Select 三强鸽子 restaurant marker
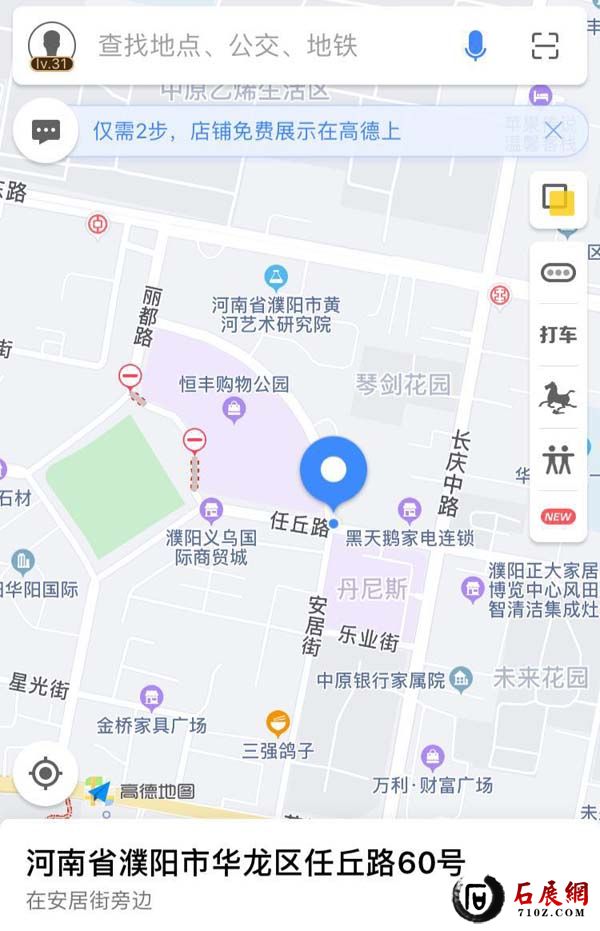This screenshot has width=600, height=931. point(278,722)
